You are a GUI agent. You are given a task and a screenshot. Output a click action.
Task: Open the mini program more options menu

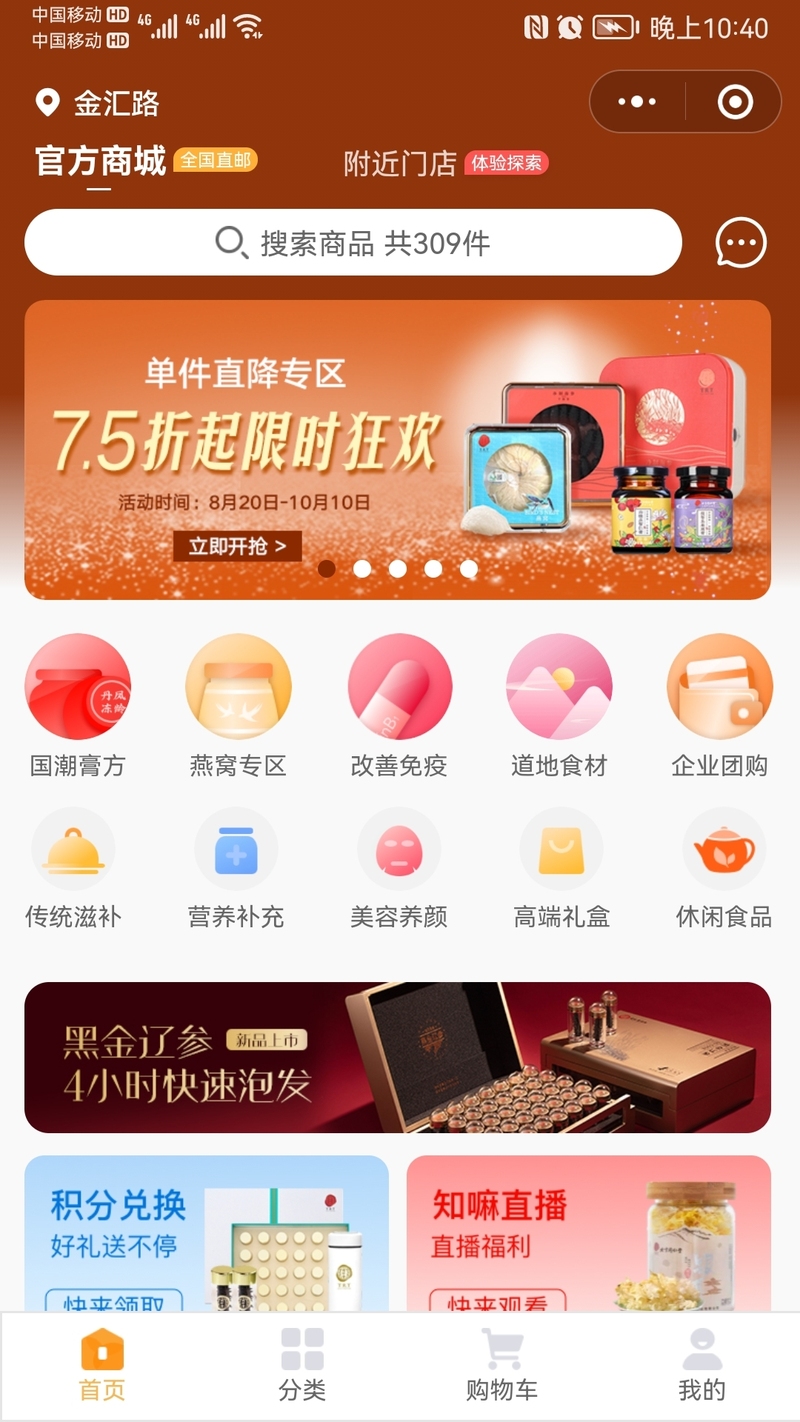click(637, 102)
